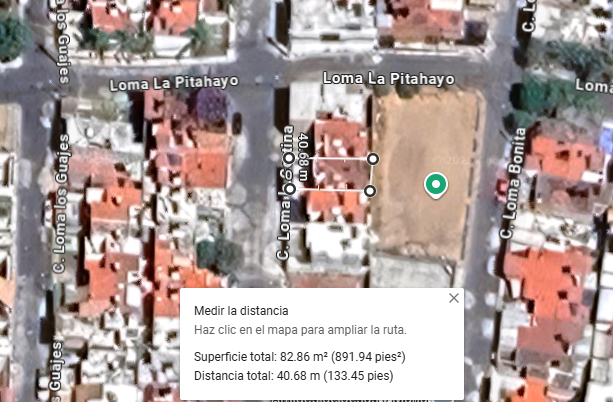Select the top-left measurement point
The width and height of the screenshot is (613, 402).
(289, 158)
